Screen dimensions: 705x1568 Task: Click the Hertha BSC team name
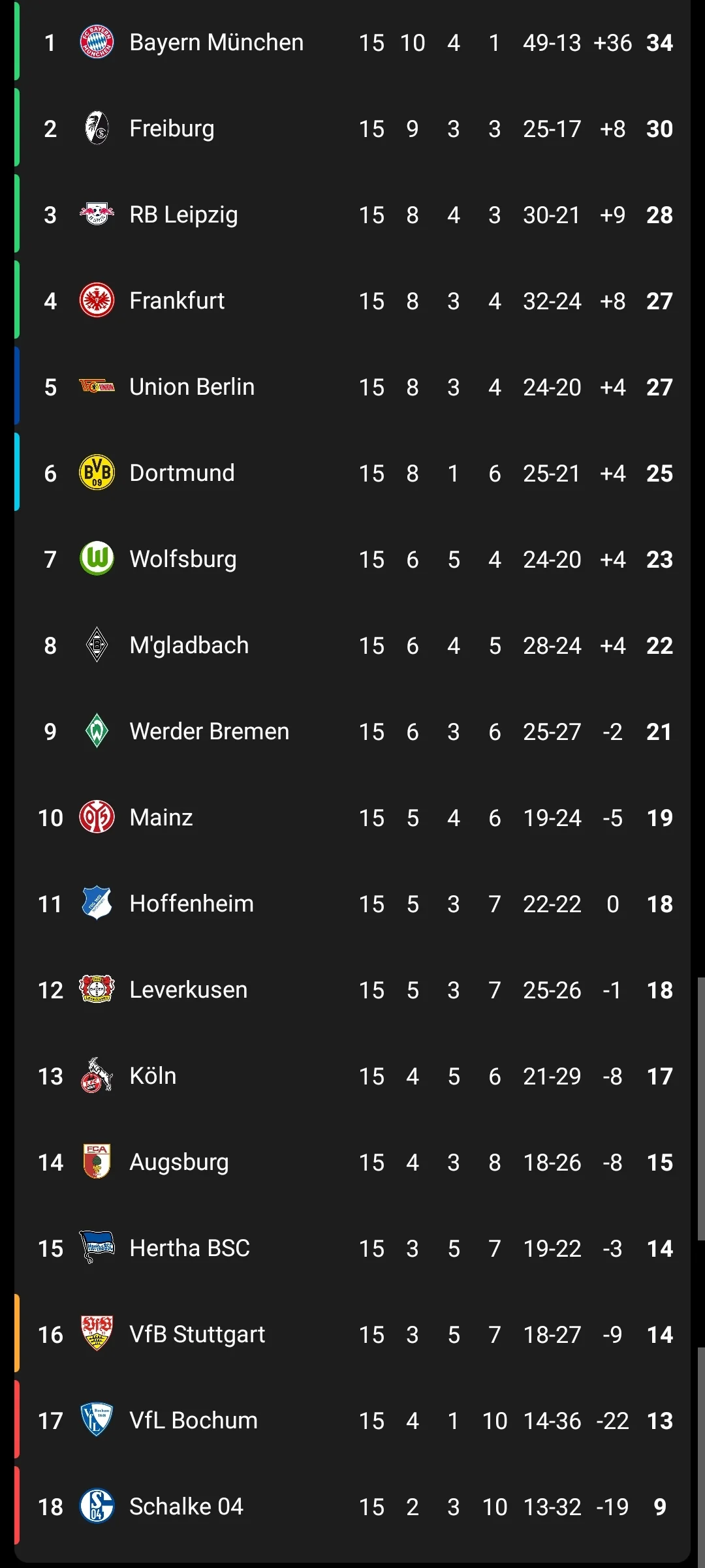[191, 1248]
